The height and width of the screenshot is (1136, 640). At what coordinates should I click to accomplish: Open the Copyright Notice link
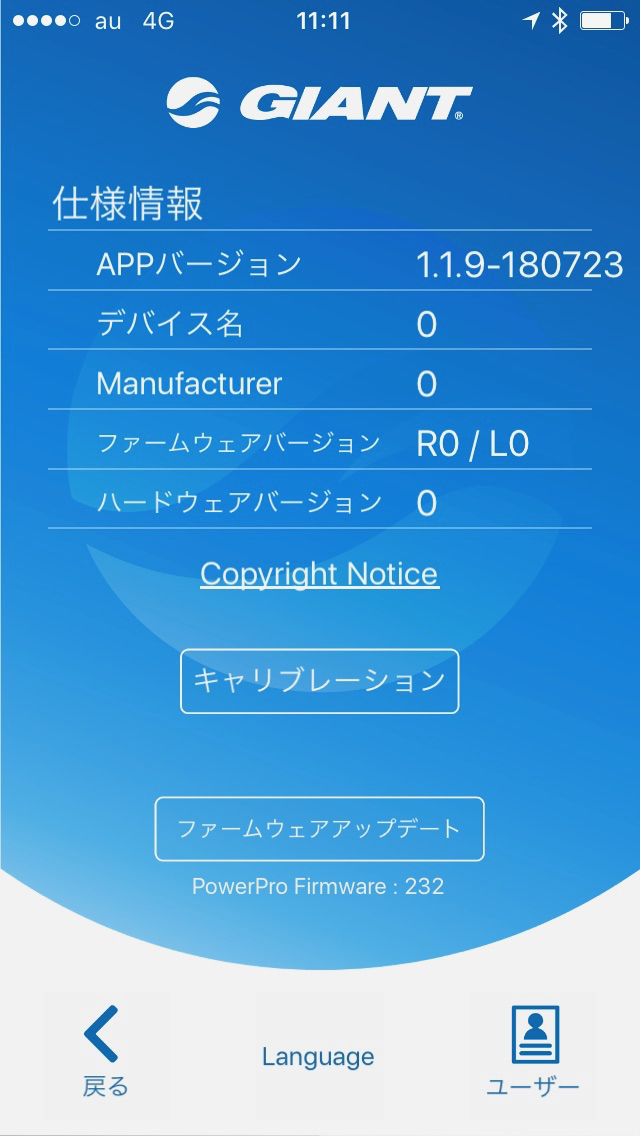click(319, 574)
